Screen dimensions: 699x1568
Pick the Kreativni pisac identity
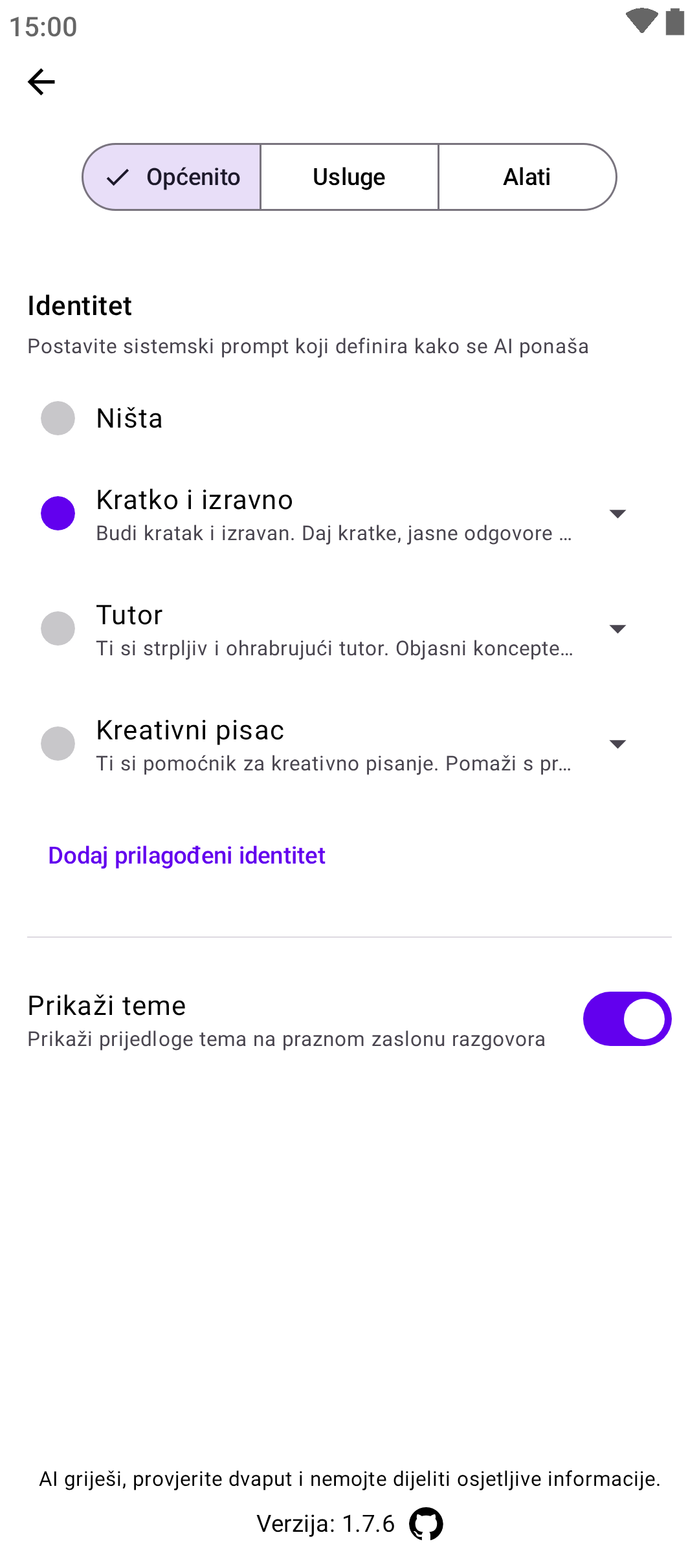[x=58, y=744]
